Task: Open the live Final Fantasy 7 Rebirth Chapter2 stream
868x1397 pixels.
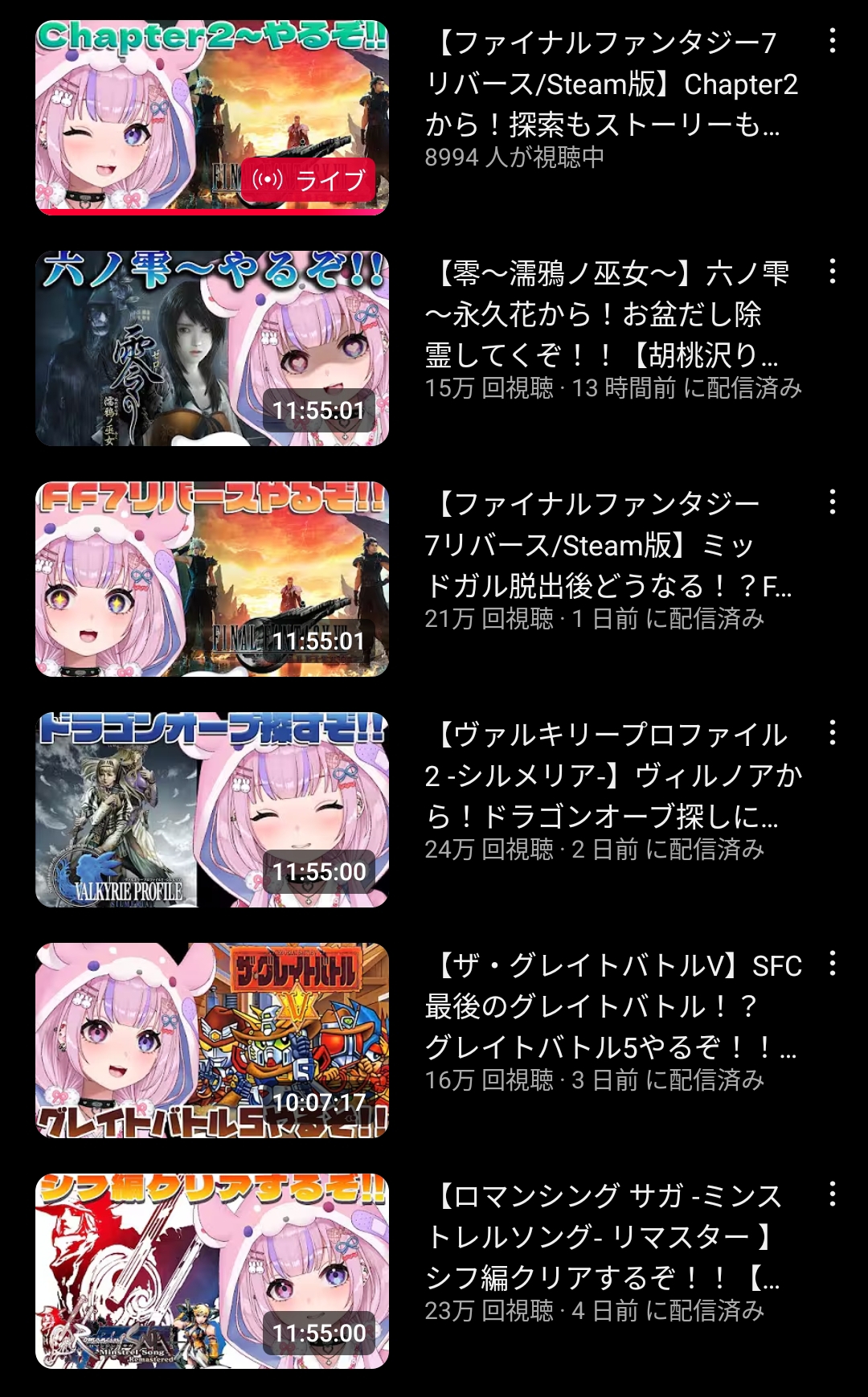Action: pos(212,117)
